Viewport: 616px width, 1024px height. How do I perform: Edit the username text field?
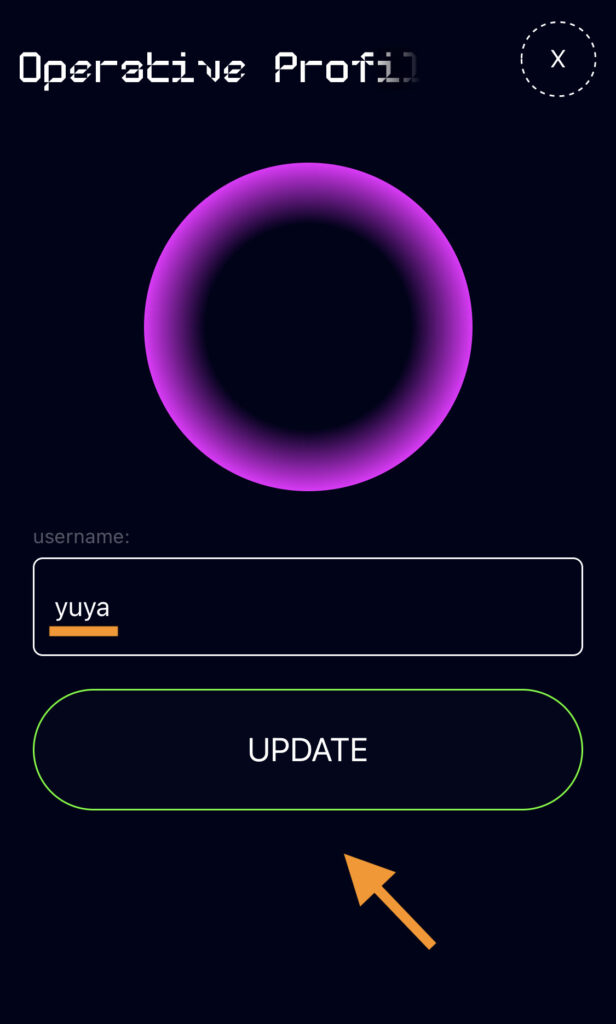308,607
